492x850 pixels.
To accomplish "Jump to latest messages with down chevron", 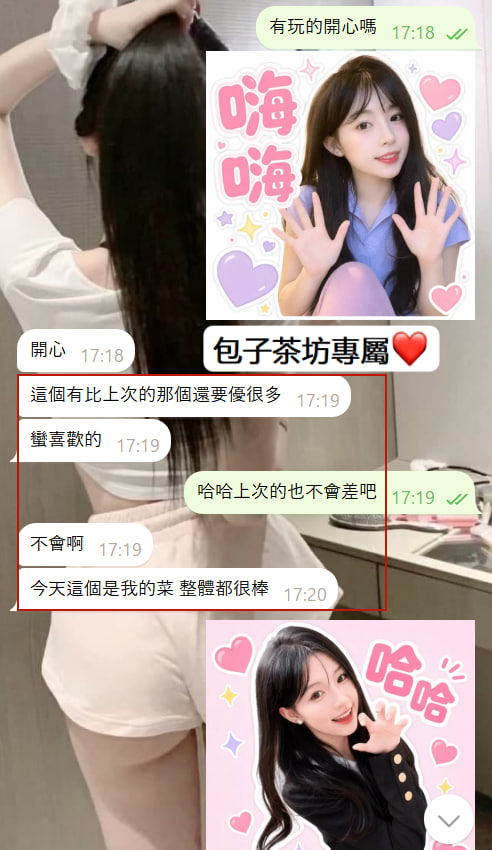I will [x=449, y=820].
